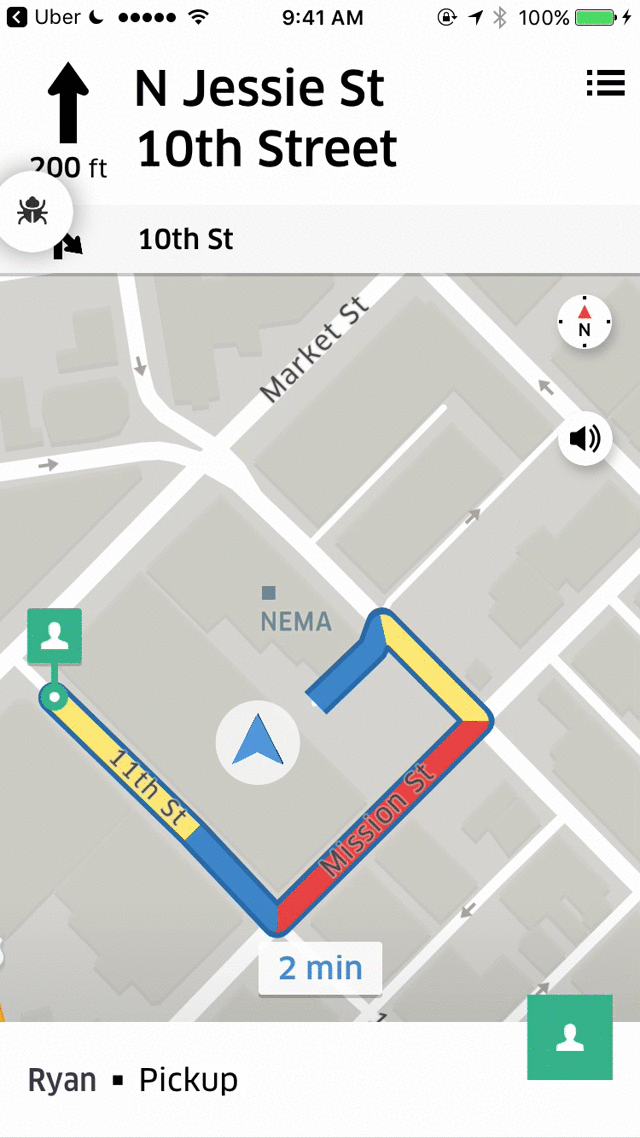Screen dimensions: 640x1138
Task: Return to Uber via the status bar back link
Action: (x=45, y=17)
